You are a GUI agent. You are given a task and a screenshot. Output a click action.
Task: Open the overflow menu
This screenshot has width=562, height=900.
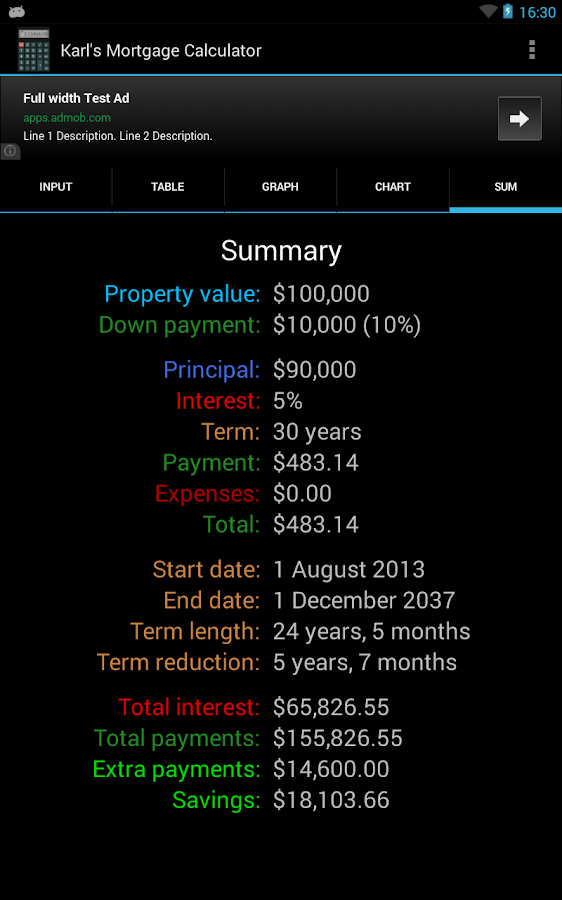pos(532,50)
